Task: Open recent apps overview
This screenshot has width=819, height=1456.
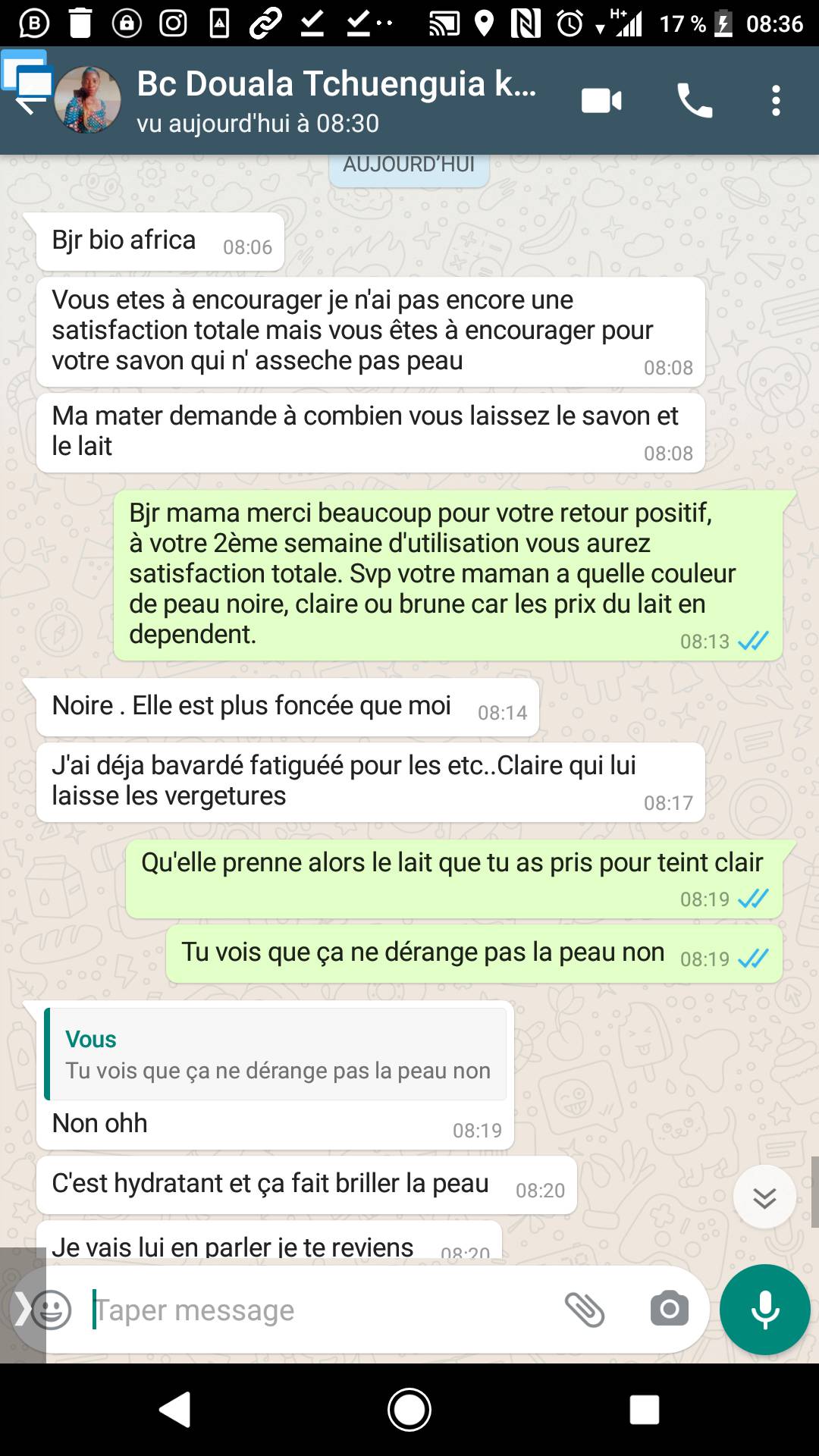Action: tap(644, 1410)
